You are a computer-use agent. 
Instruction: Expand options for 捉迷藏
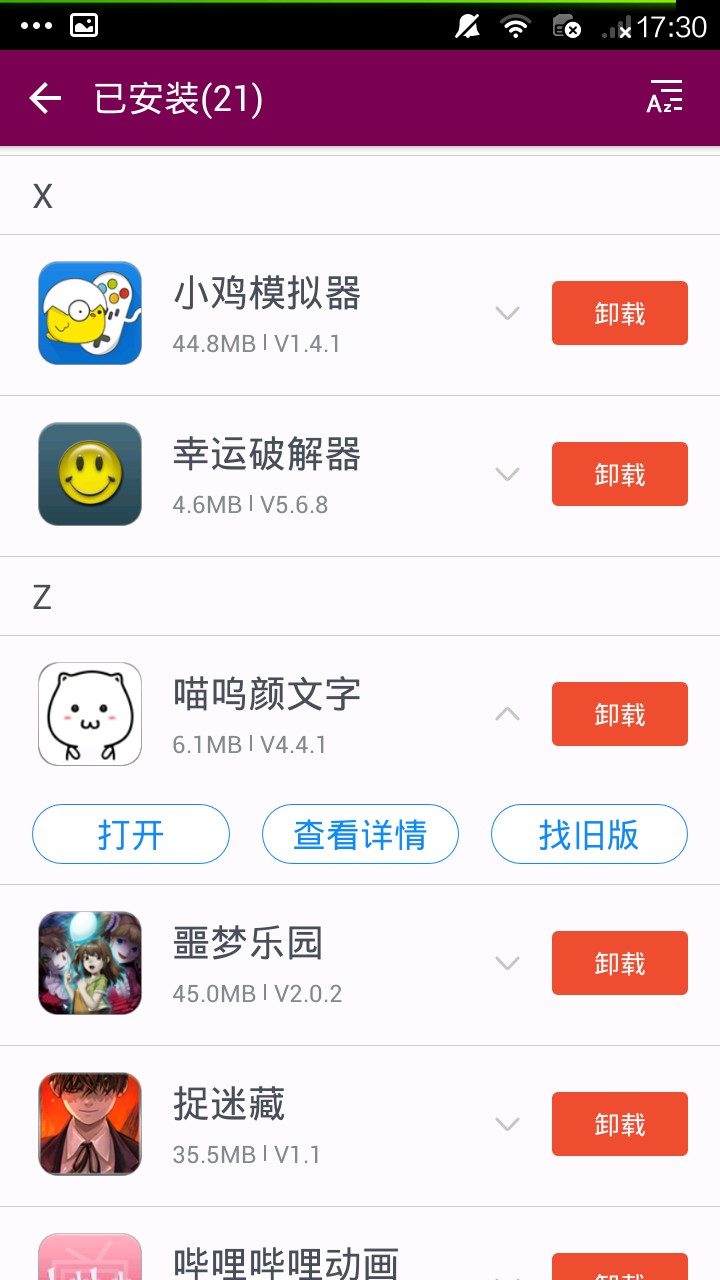coord(508,1125)
